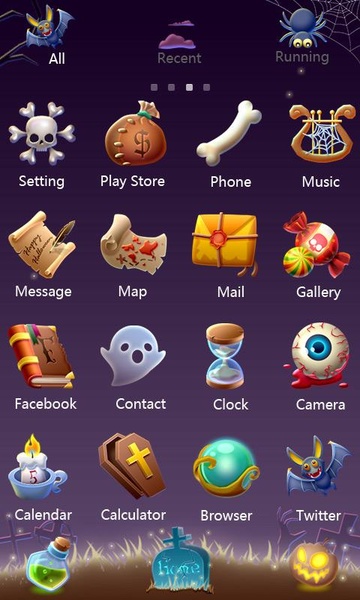Open the Message app
The image size is (360, 600).
[42, 256]
